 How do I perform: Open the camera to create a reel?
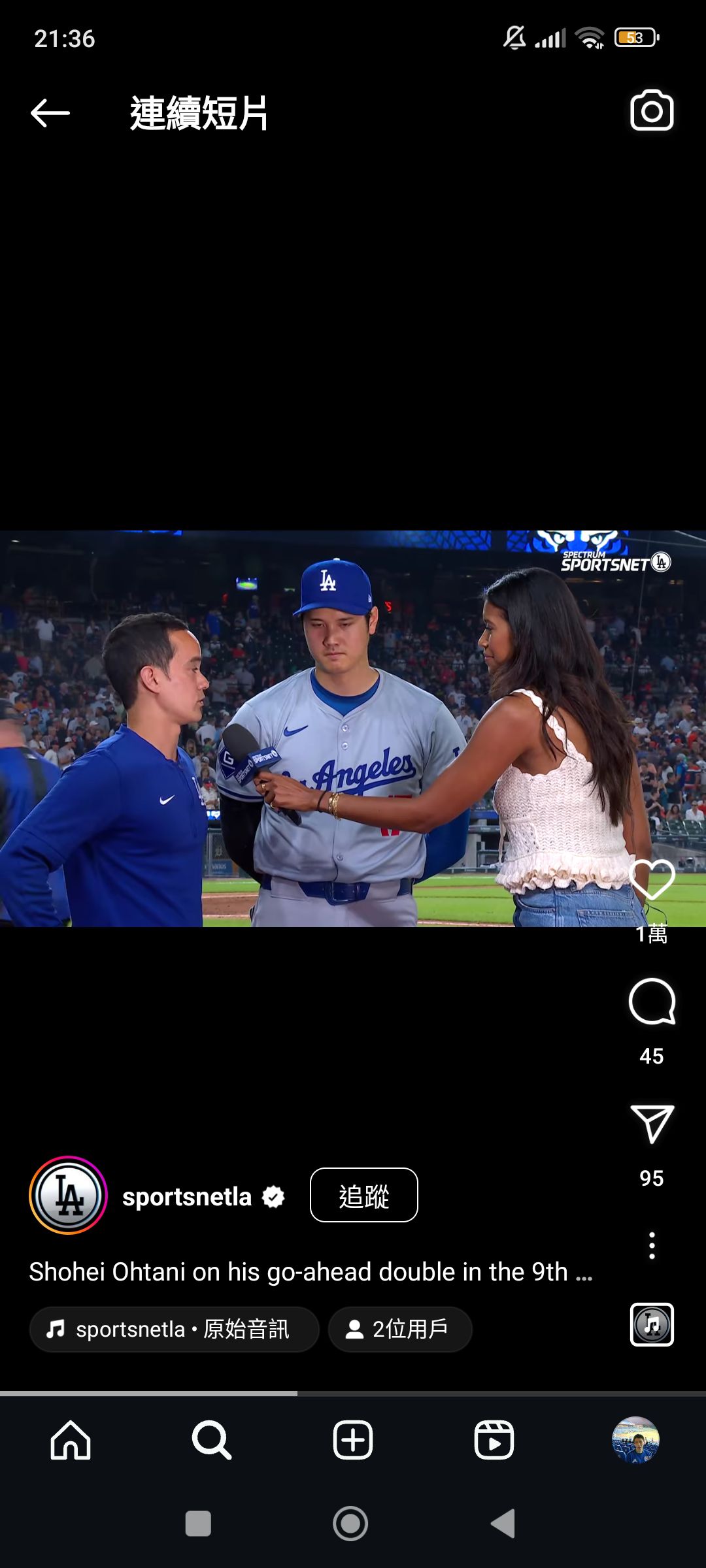(652, 111)
